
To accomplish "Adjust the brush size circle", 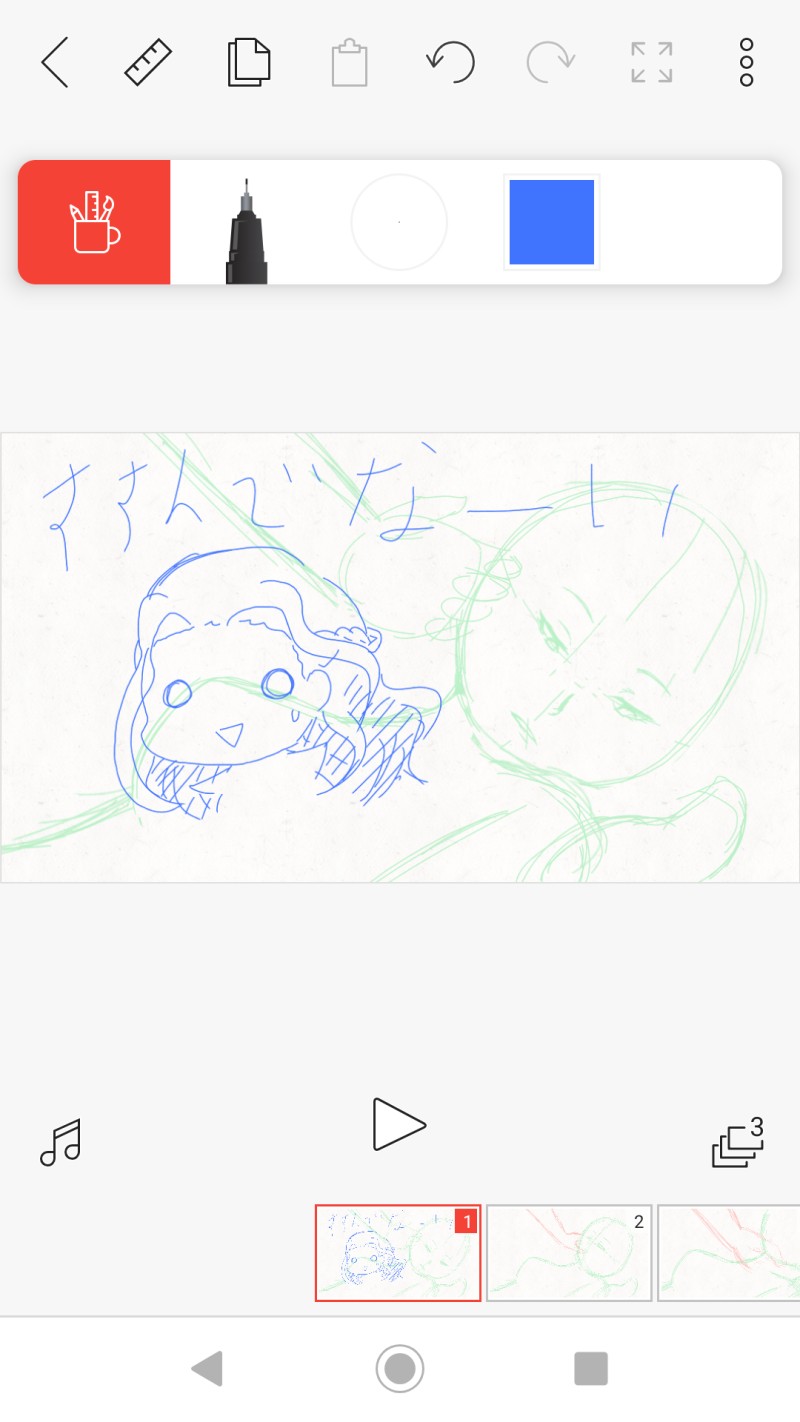I will click(x=399, y=222).
